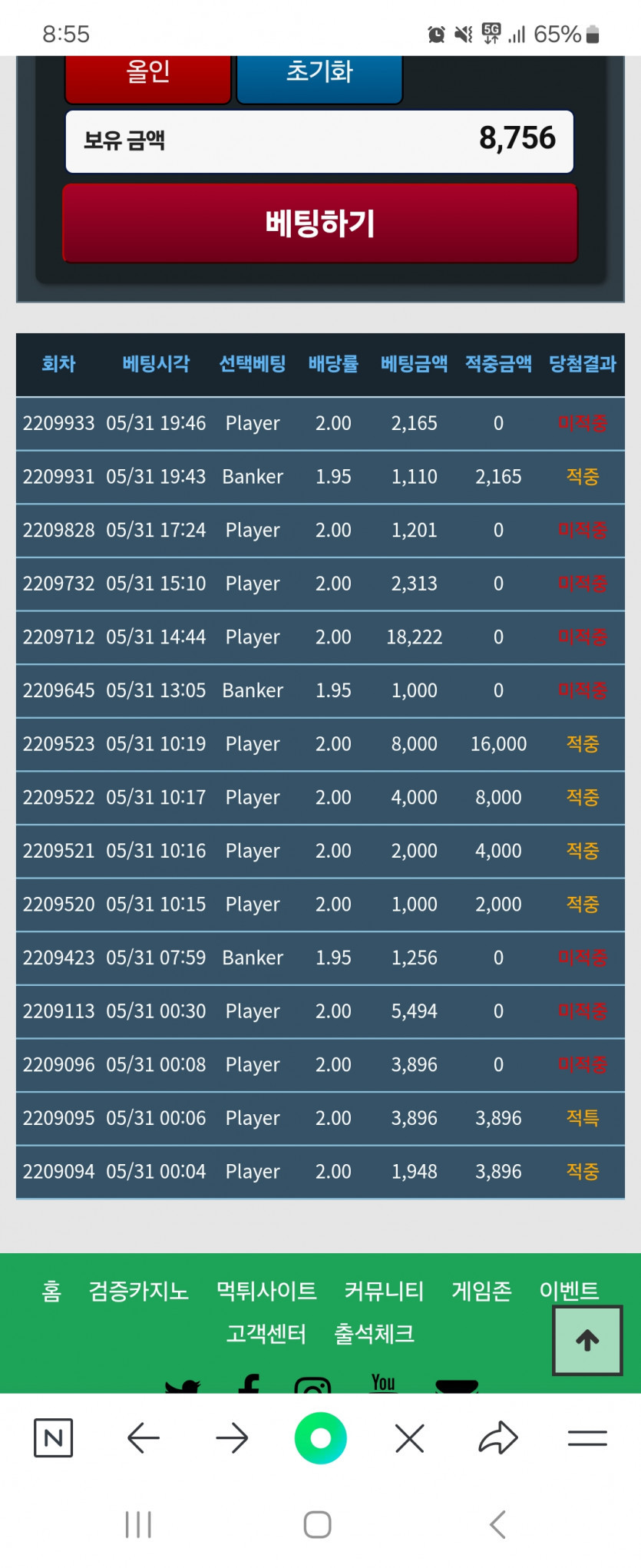Tap the green circle Naver button
This screenshot has width=641, height=1568.
[320, 1437]
